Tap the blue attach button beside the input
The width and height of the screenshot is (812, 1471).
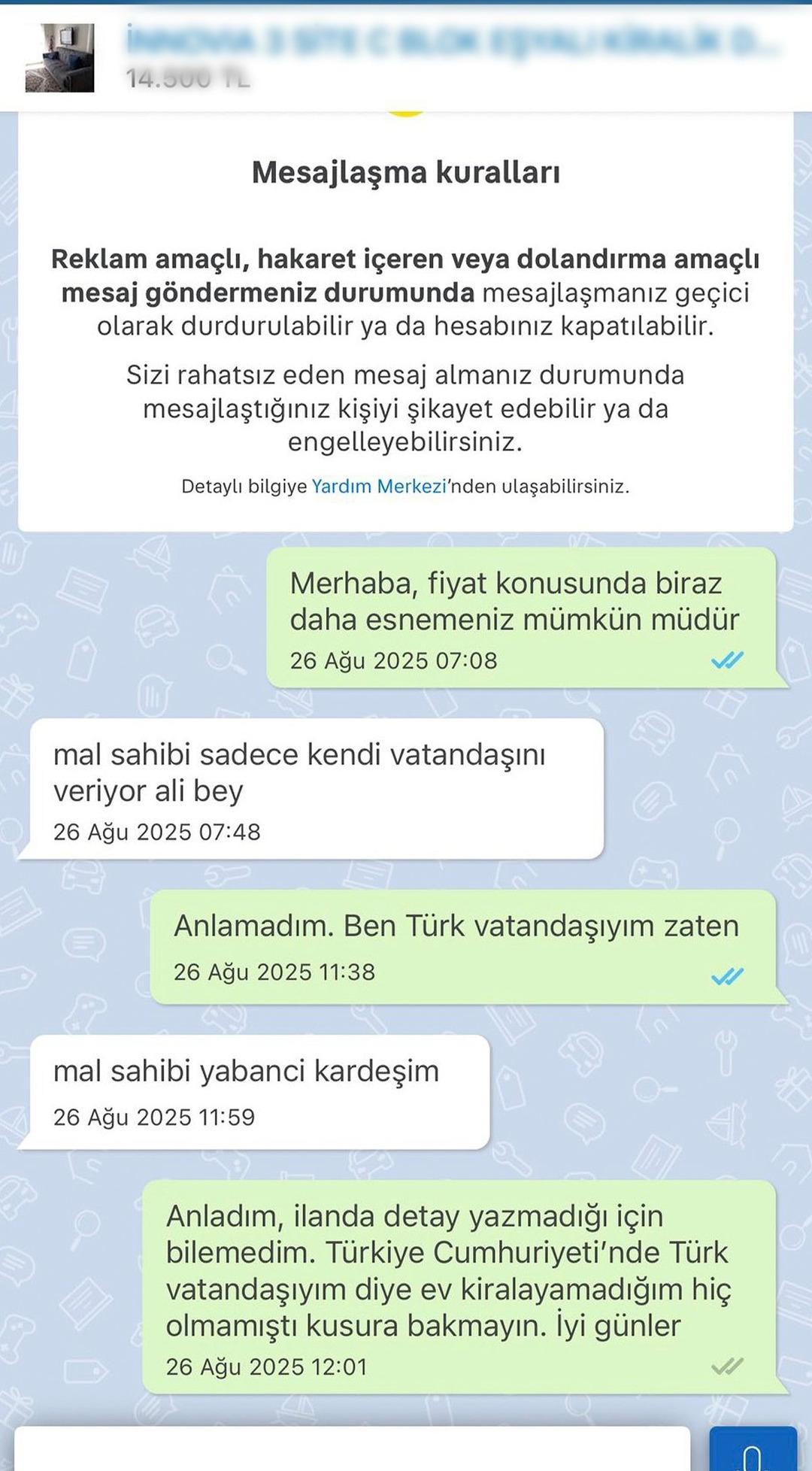tap(753, 1451)
